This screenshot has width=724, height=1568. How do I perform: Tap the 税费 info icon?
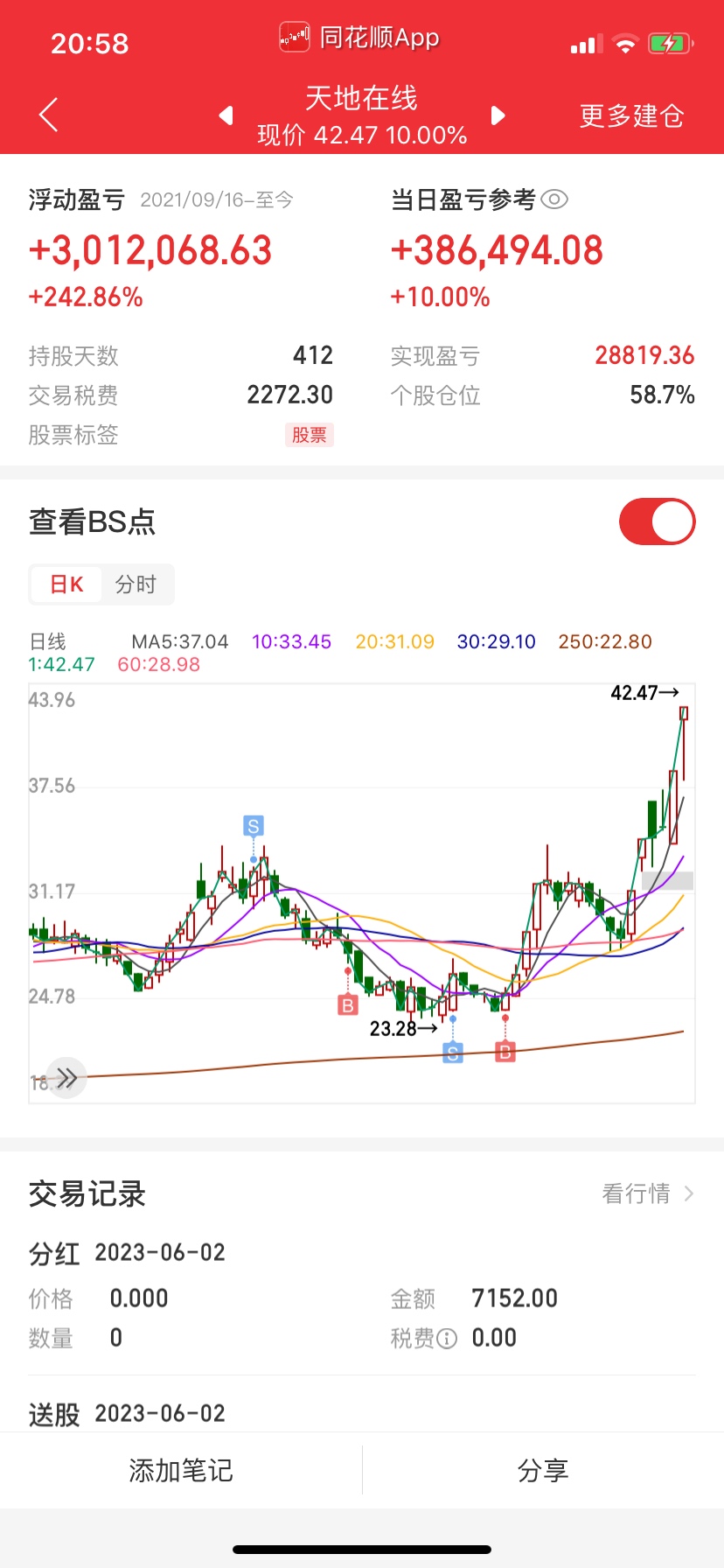[447, 1339]
